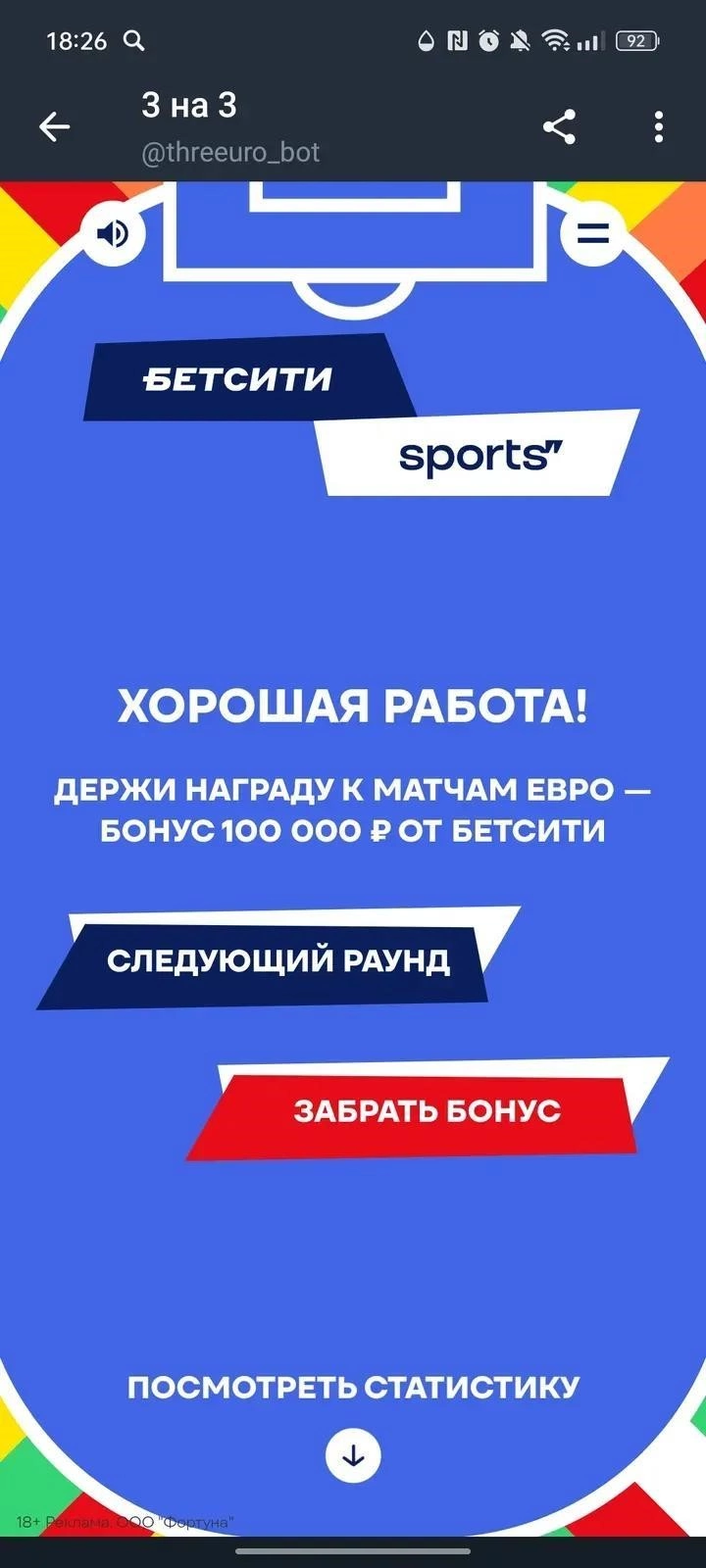The height and width of the screenshot is (1568, 706).
Task: Share this mini app
Action: coord(559,126)
